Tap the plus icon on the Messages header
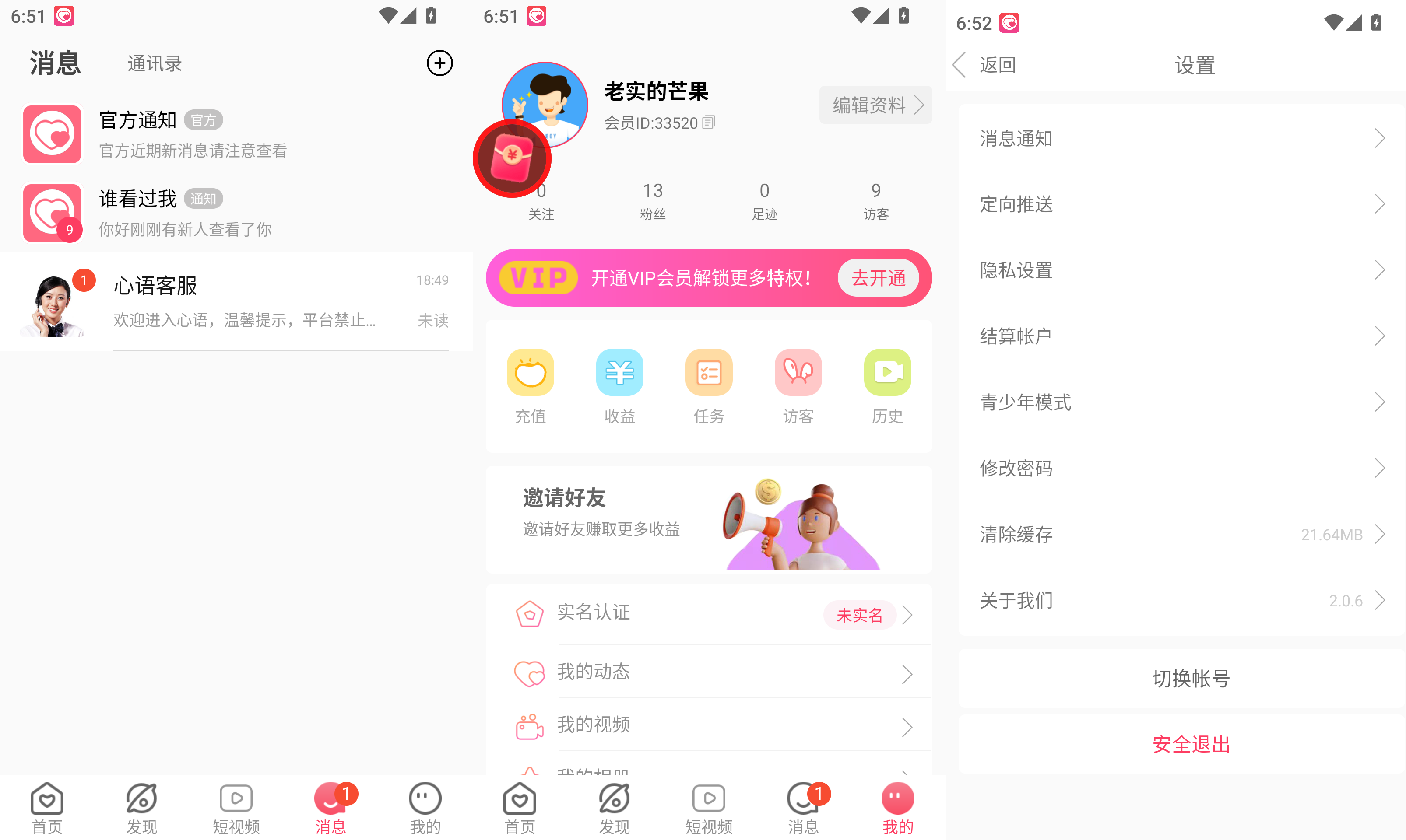The height and width of the screenshot is (840, 1406). click(x=439, y=63)
